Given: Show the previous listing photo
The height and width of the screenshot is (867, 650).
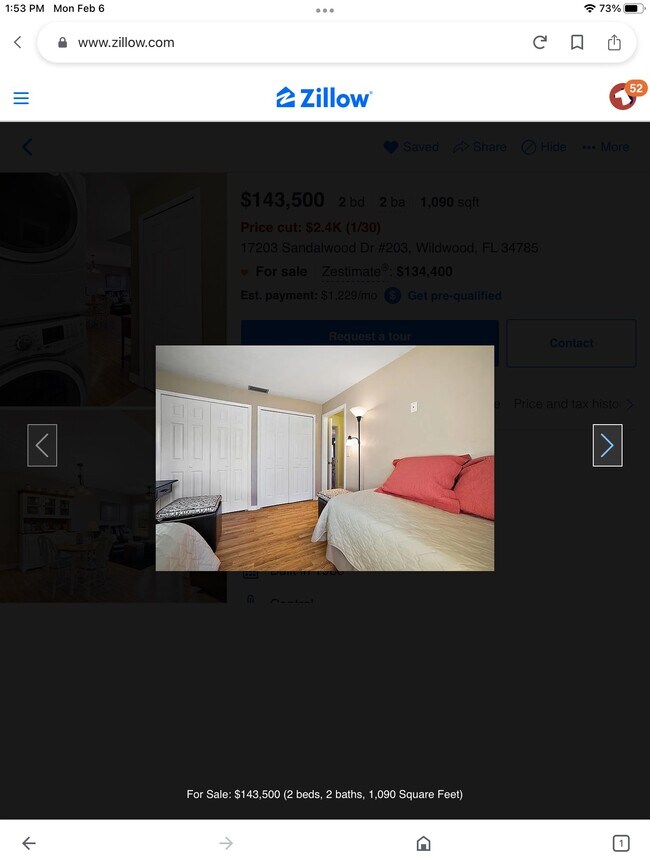Looking at the screenshot, I should tap(42, 445).
